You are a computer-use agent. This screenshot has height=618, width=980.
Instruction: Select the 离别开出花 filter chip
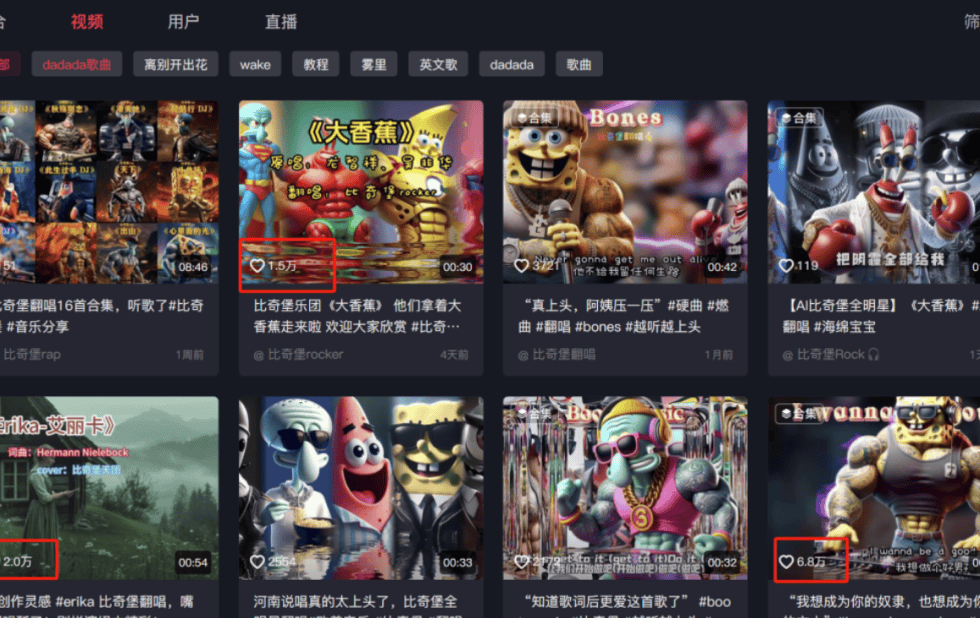(175, 64)
